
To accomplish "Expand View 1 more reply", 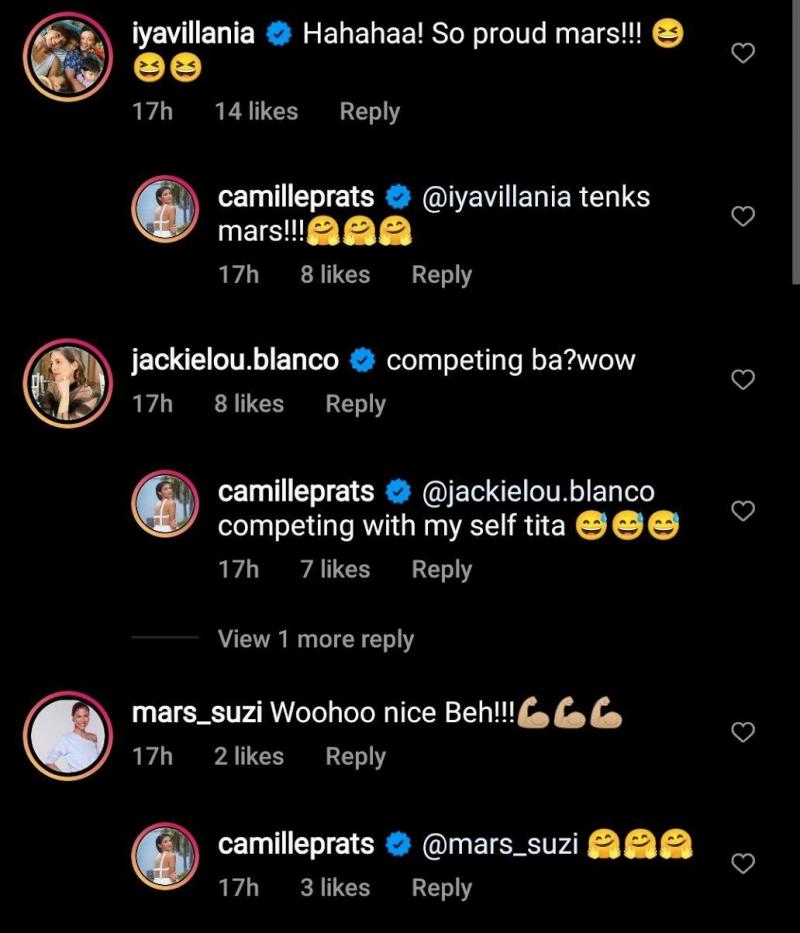I will 315,639.
